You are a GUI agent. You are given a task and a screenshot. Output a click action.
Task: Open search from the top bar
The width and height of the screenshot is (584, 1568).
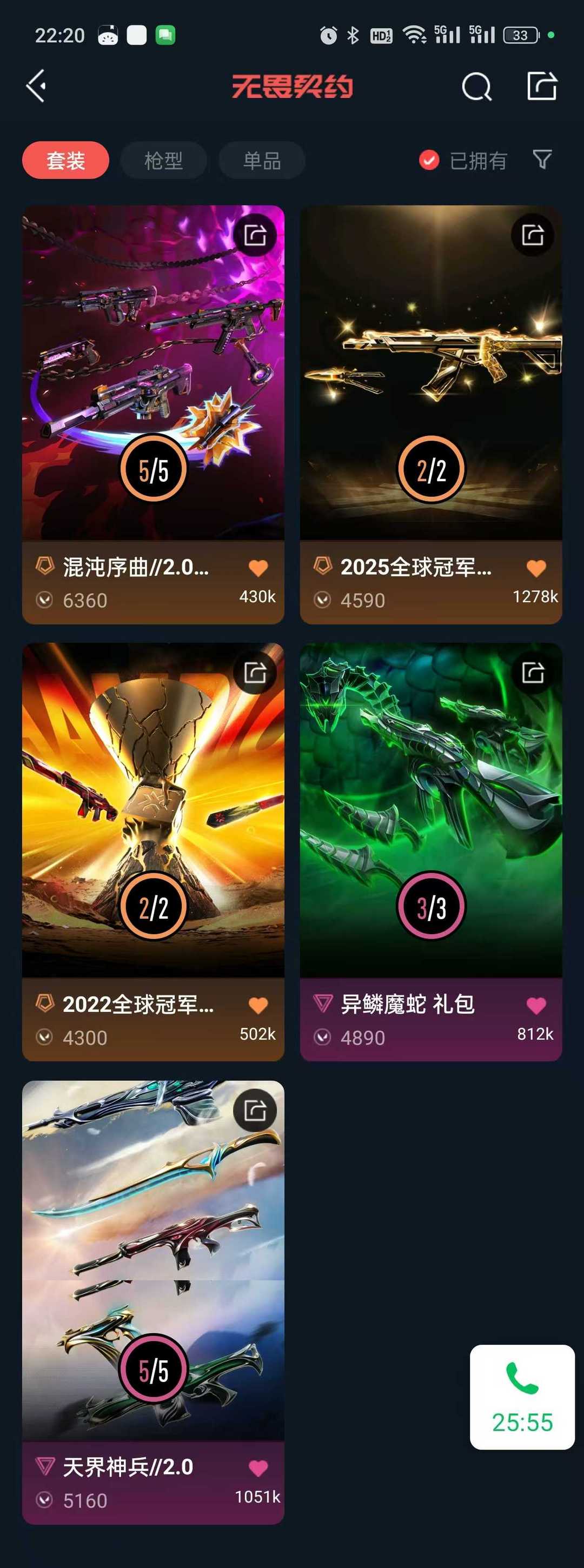[x=477, y=85]
